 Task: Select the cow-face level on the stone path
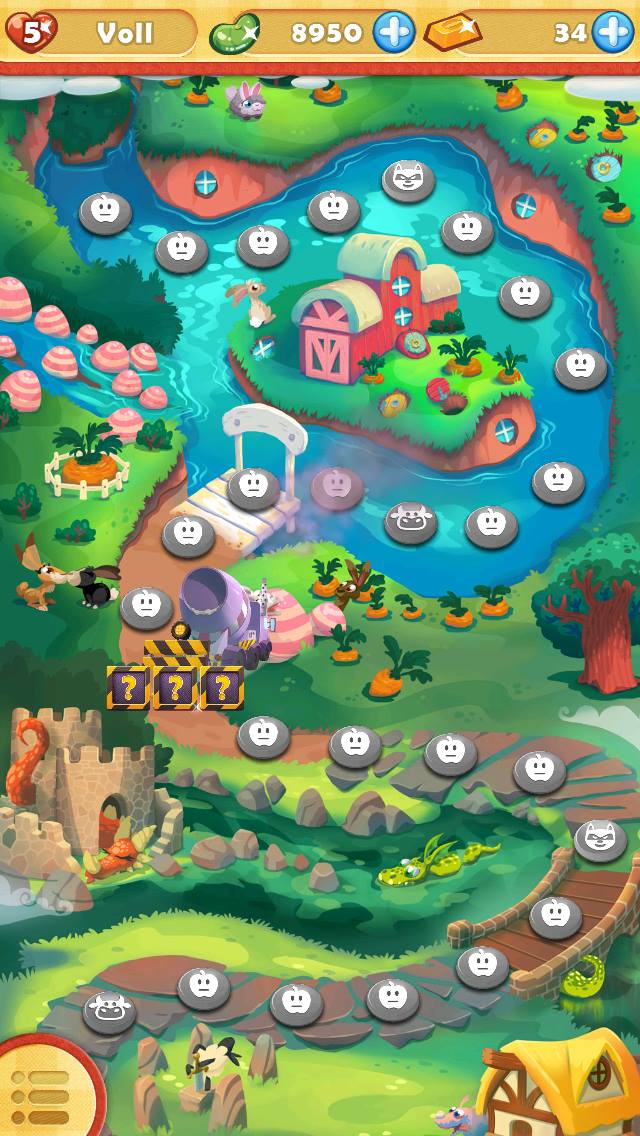tap(109, 1012)
